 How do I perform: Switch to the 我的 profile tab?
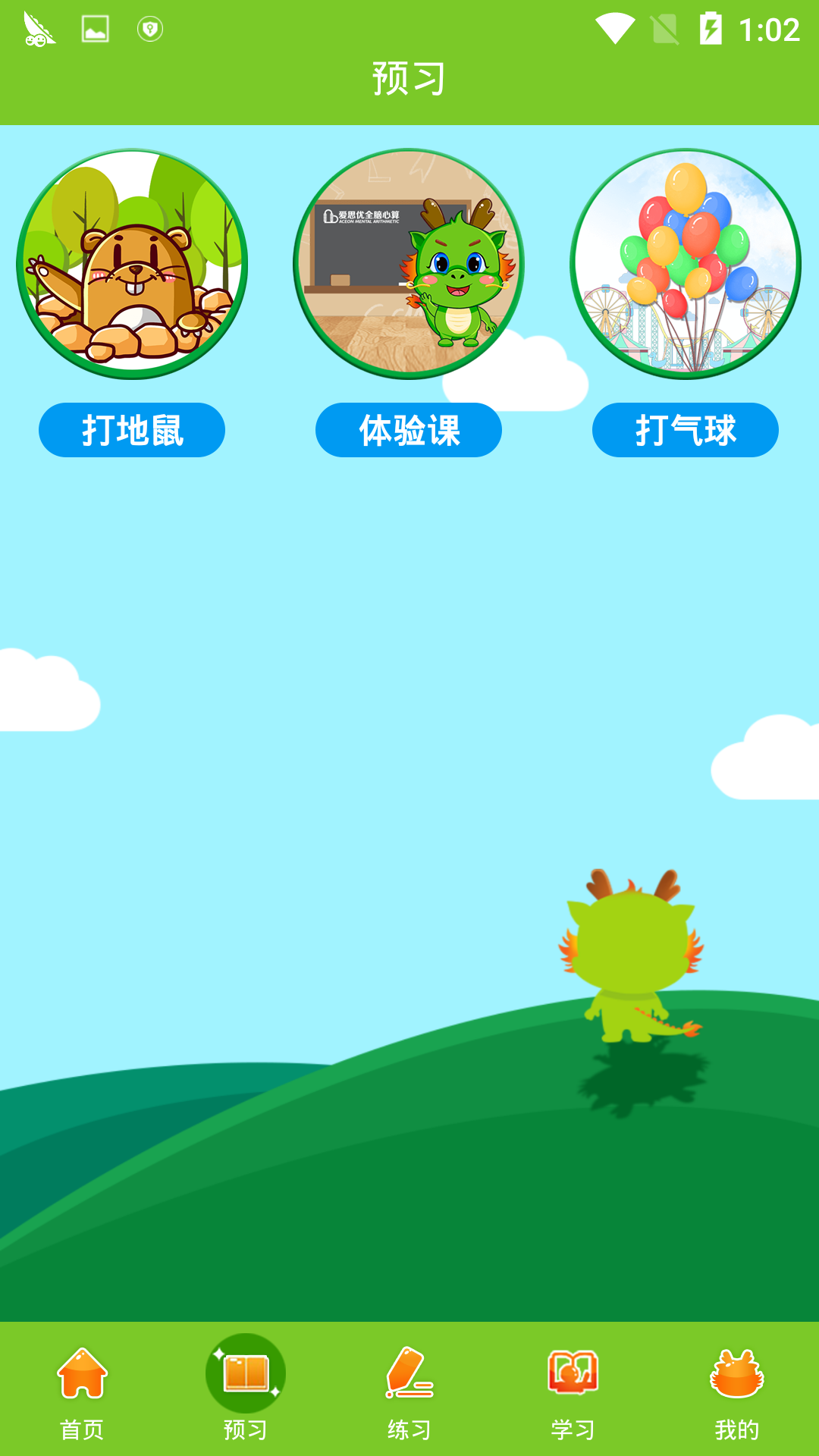[737, 1392]
